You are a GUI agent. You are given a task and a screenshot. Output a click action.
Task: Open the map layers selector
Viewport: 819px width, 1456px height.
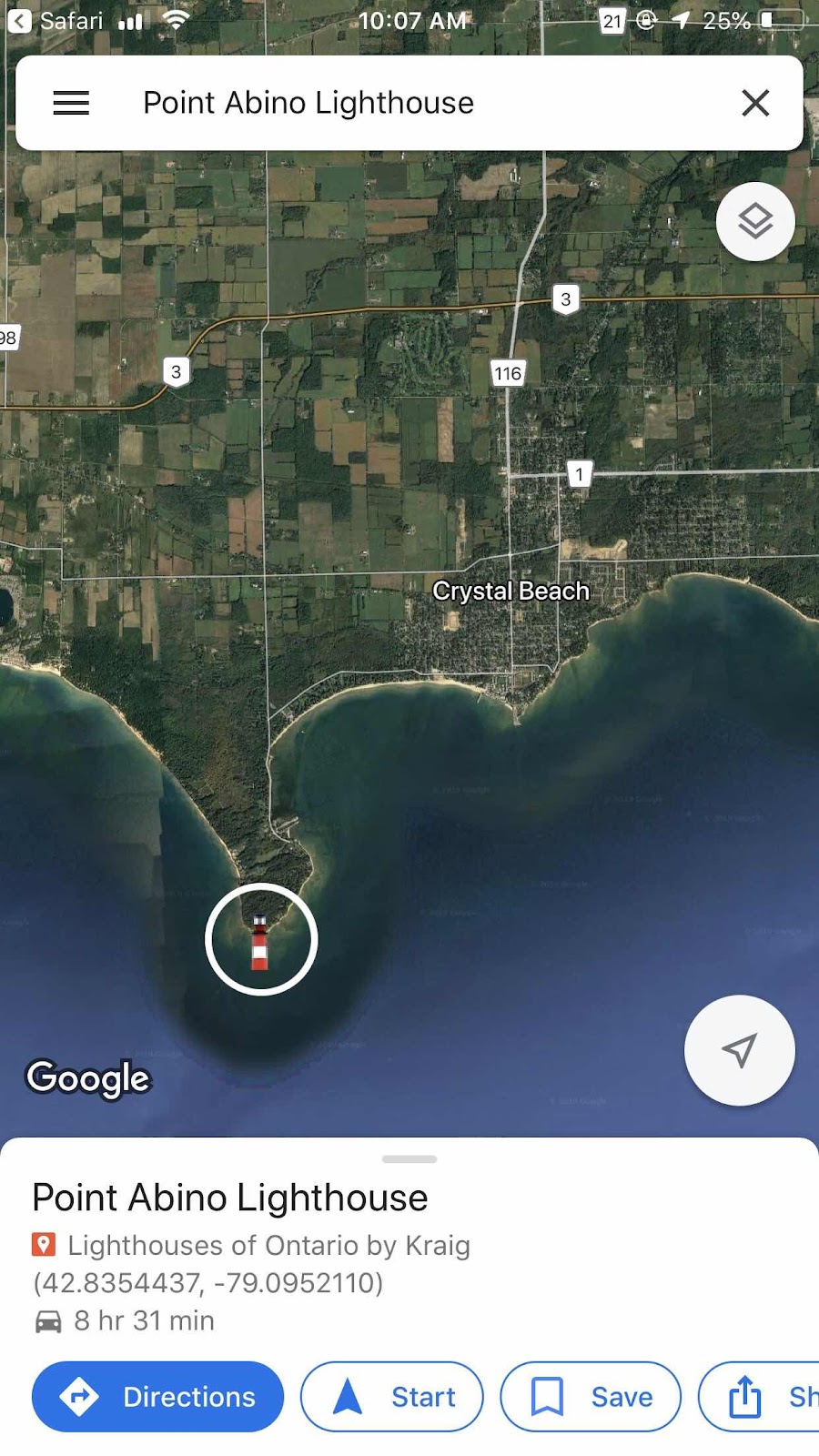[755, 221]
